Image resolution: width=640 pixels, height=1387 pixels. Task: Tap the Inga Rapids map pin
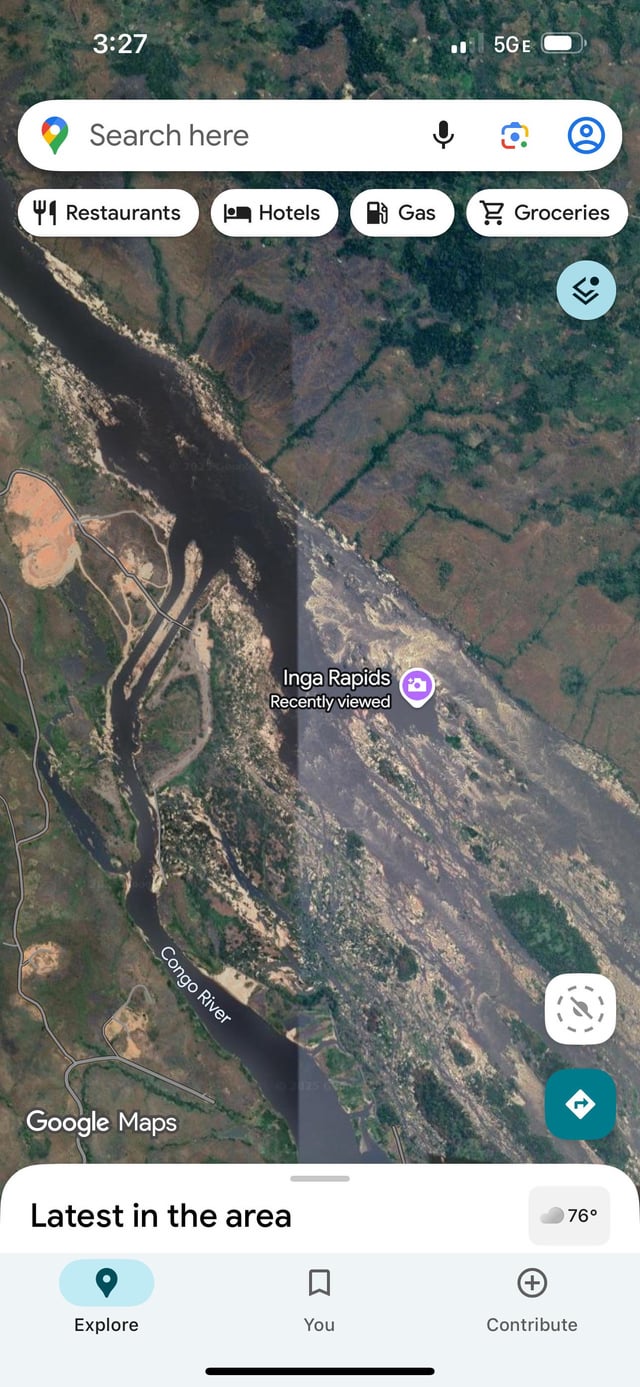[417, 686]
